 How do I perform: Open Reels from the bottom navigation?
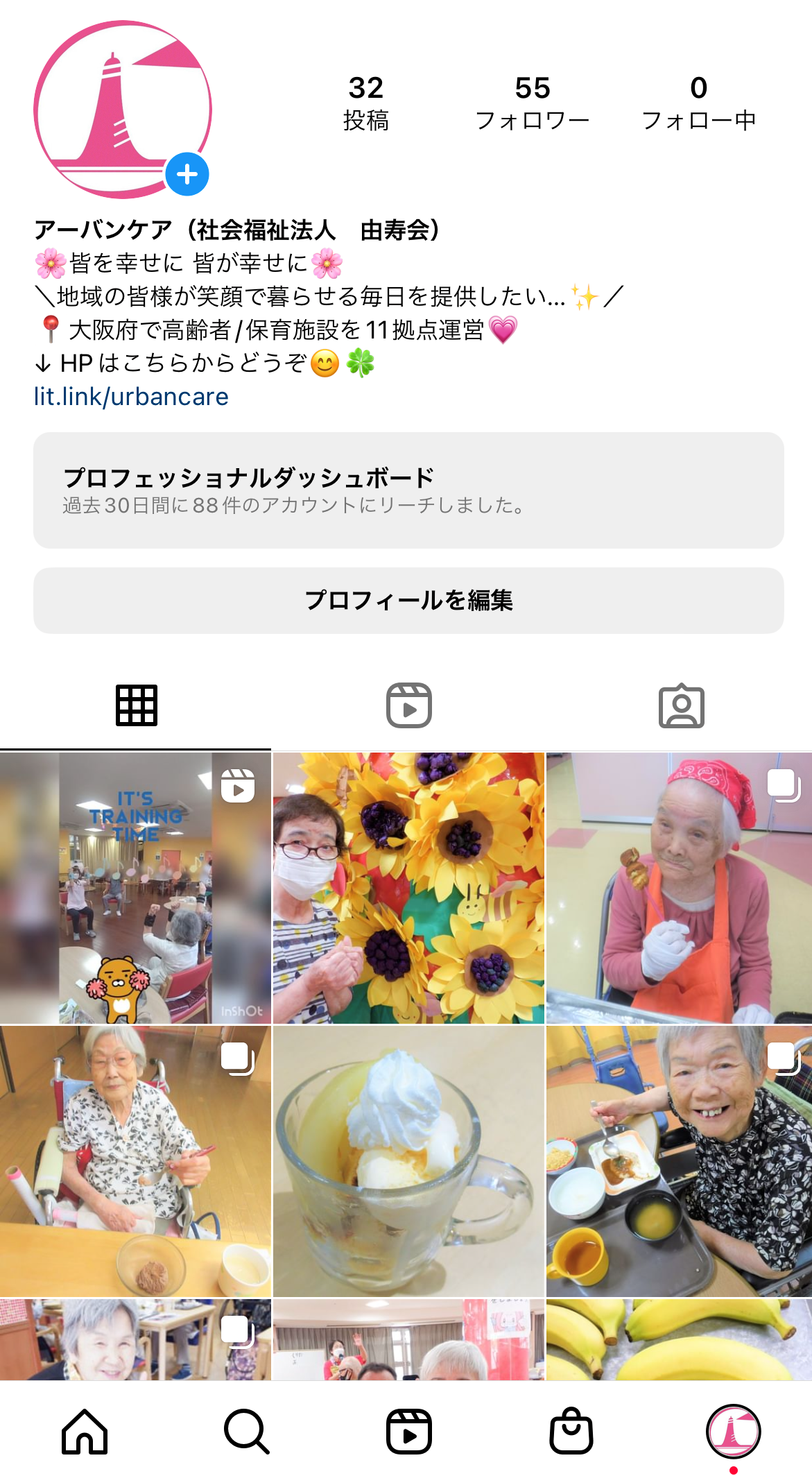coord(408,1431)
